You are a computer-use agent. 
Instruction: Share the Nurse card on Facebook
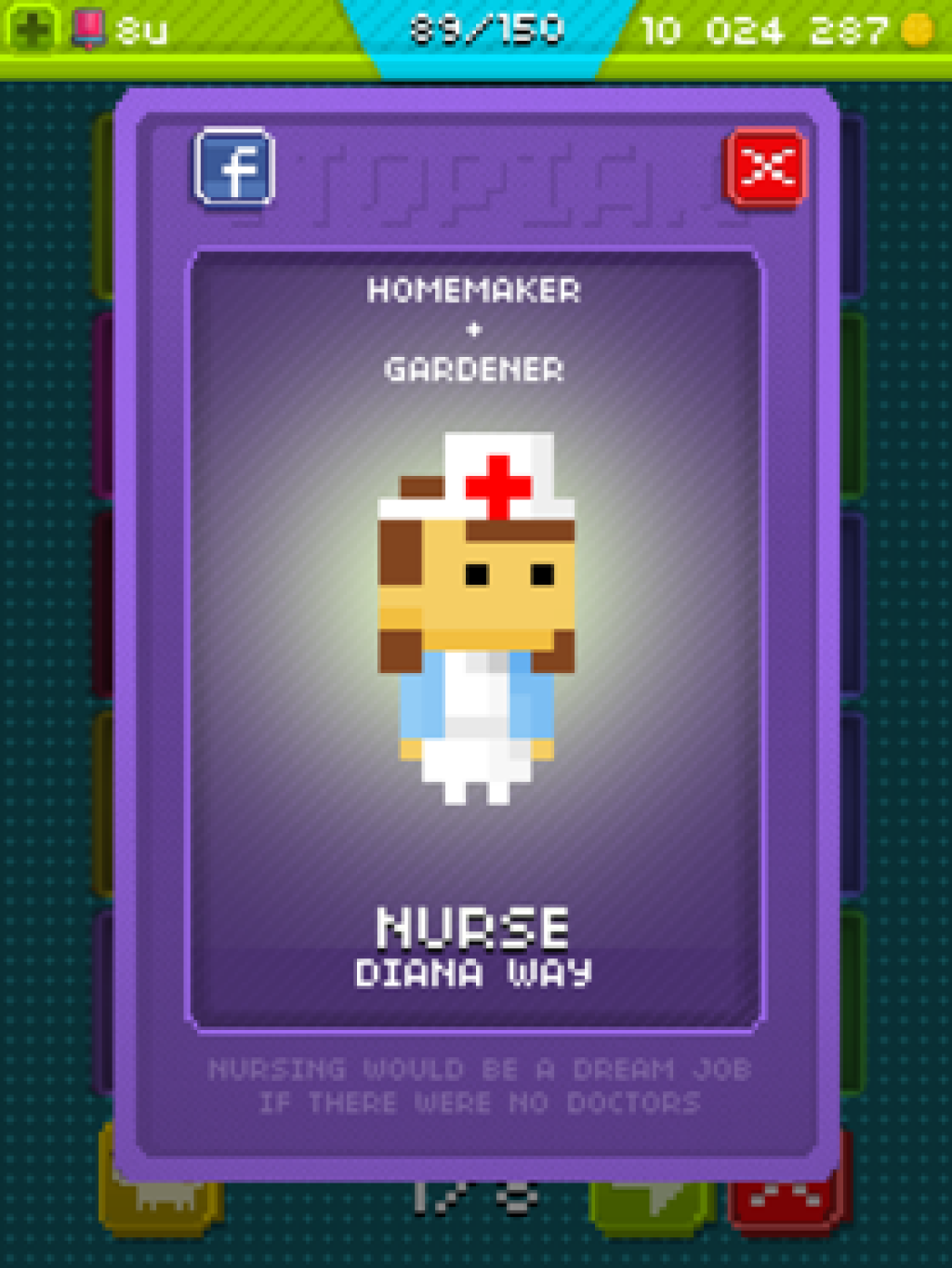click(234, 168)
